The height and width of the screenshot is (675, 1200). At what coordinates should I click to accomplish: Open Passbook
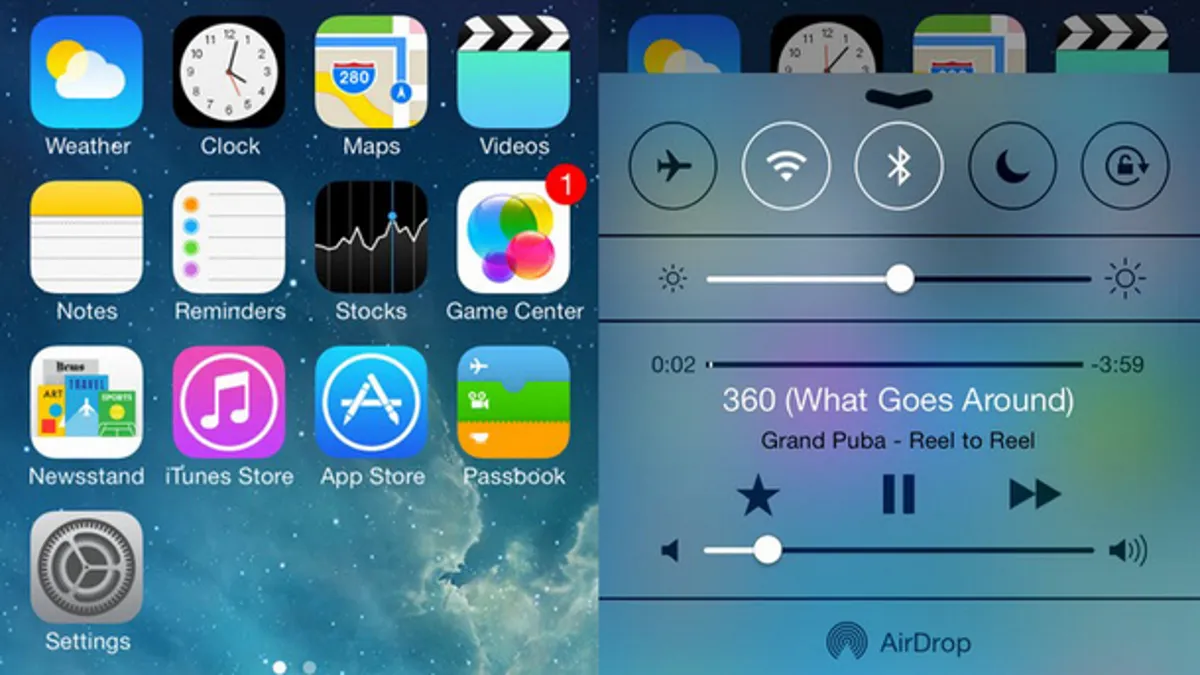513,402
